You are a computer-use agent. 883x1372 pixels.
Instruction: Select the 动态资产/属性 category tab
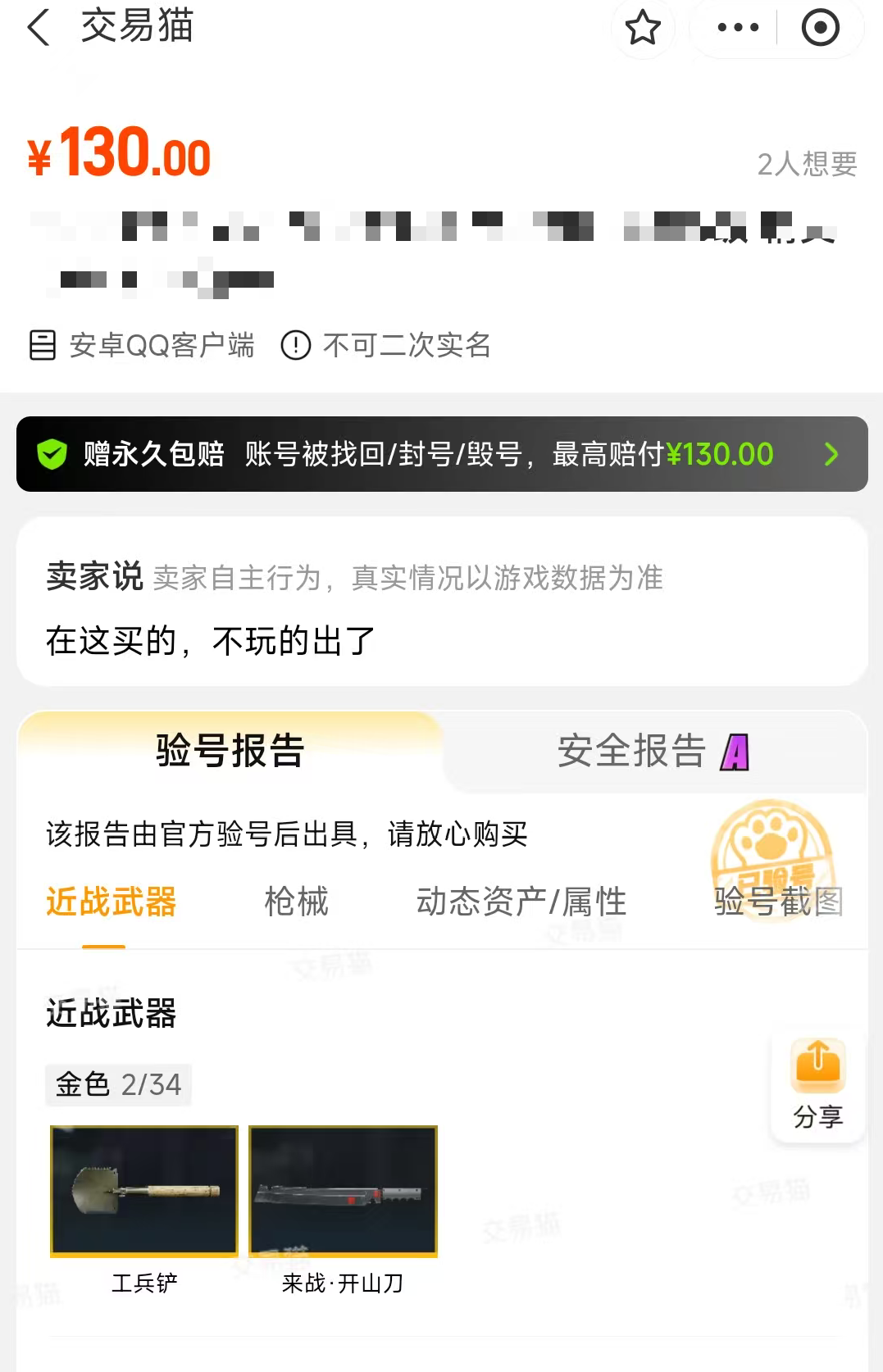[x=521, y=902]
